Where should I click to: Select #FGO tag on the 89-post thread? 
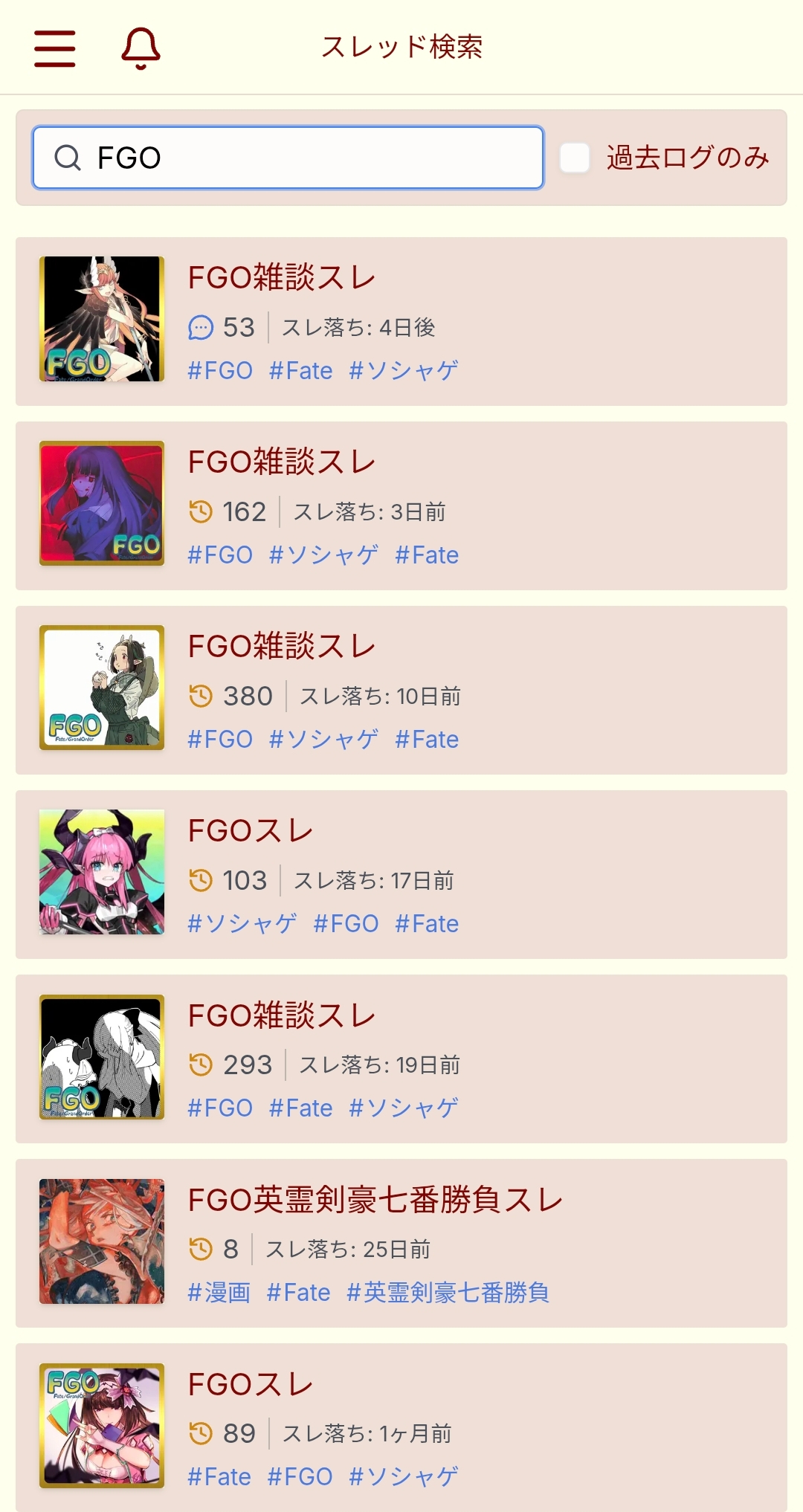[x=300, y=1476]
